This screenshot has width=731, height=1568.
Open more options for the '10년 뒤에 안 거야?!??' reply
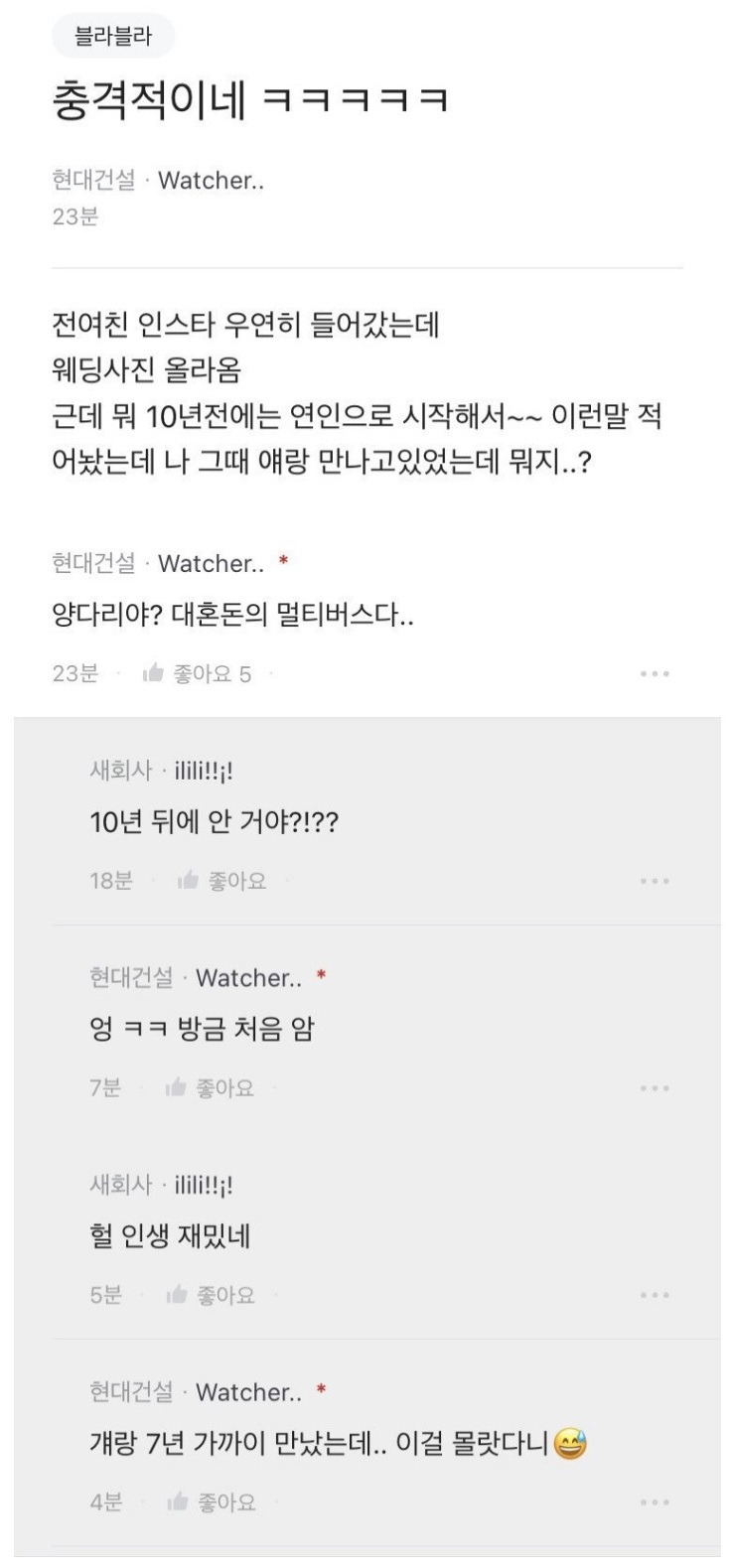point(655,881)
